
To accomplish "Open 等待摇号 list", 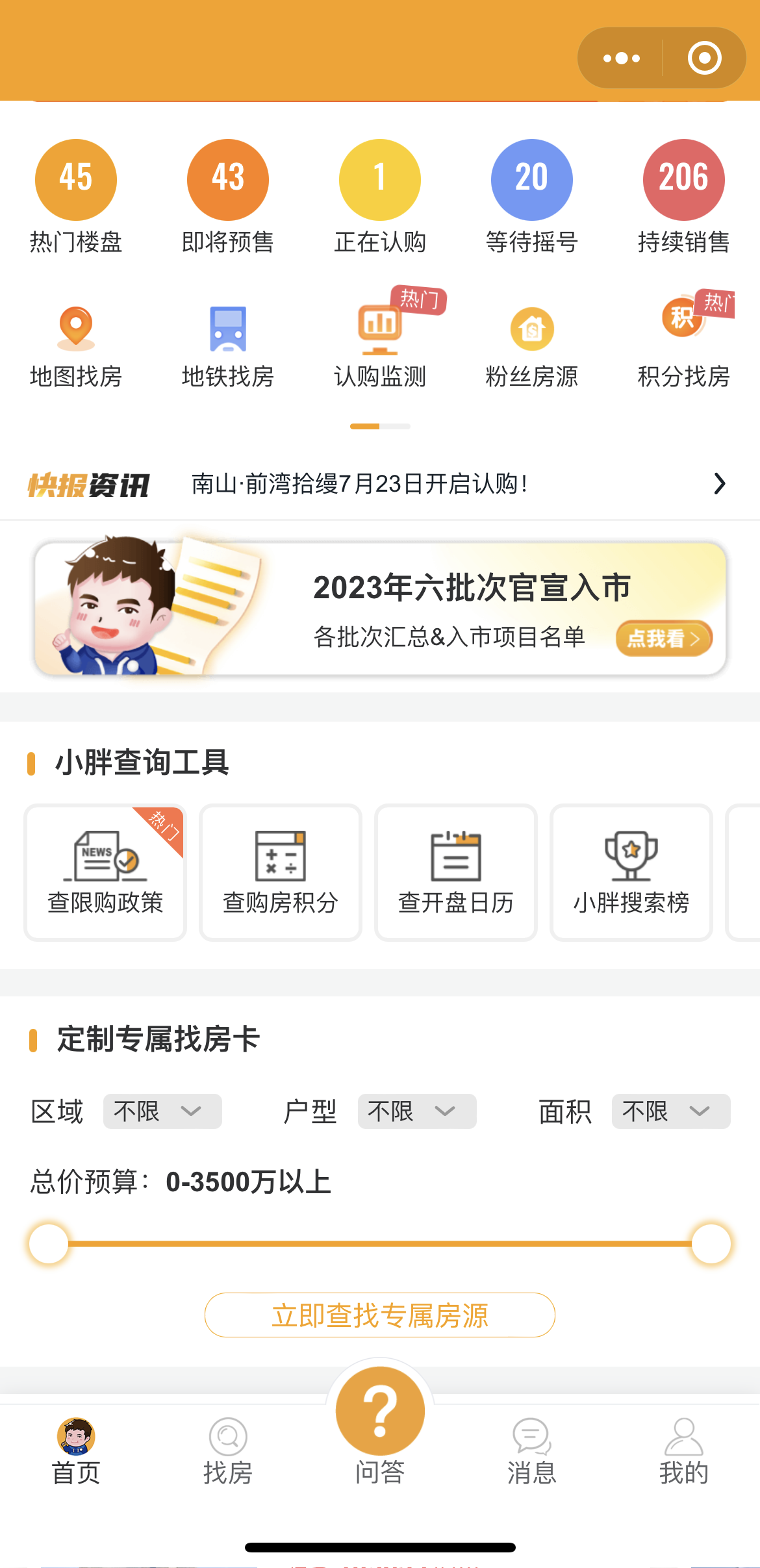I will pos(531,196).
